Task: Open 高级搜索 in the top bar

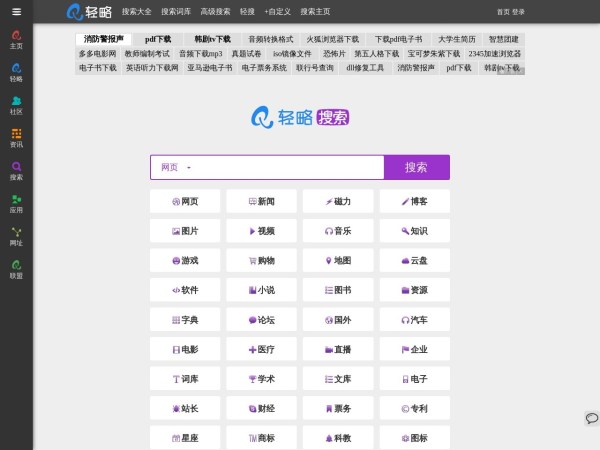Action: [x=215, y=12]
